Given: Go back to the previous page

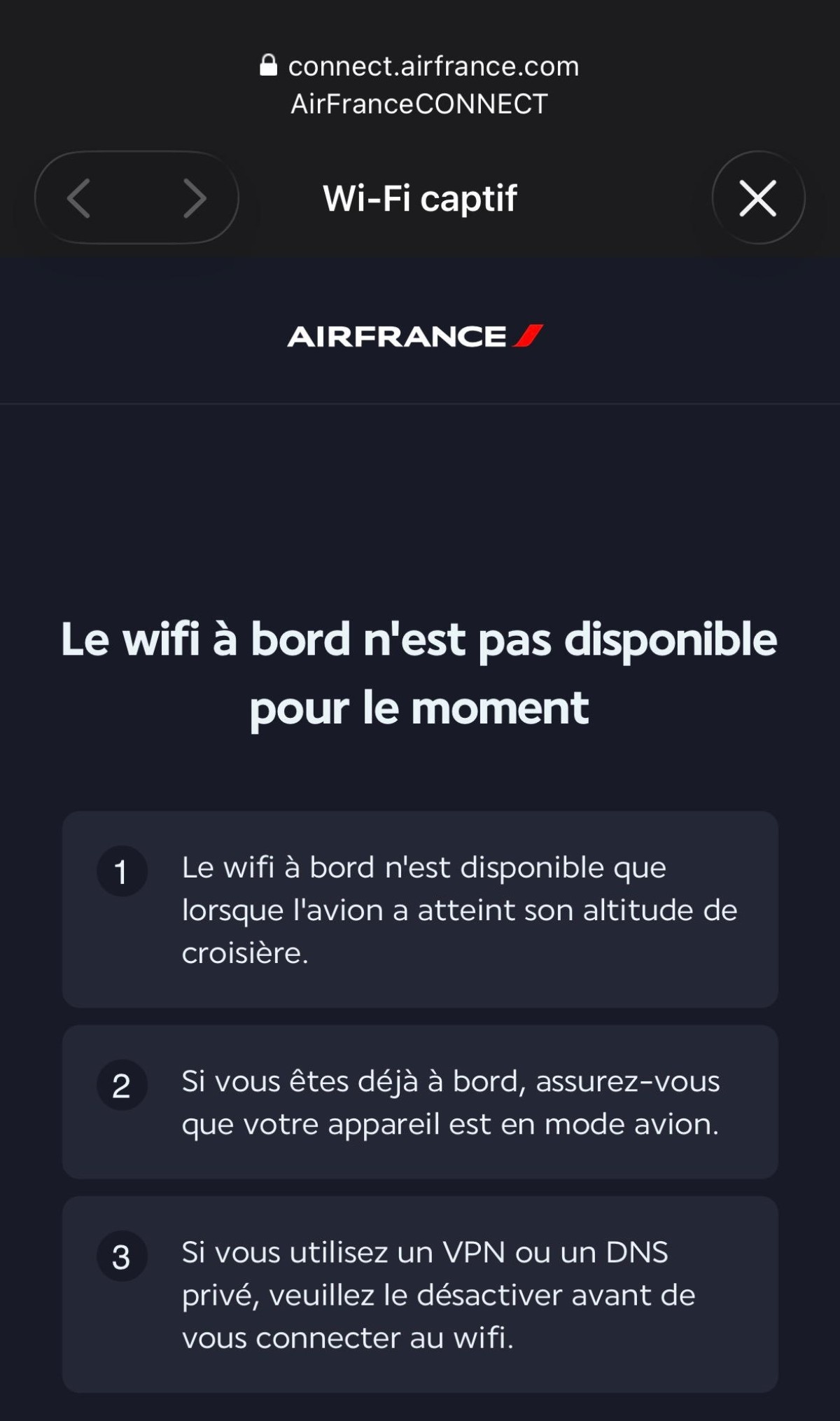Looking at the screenshot, I should click(79, 198).
